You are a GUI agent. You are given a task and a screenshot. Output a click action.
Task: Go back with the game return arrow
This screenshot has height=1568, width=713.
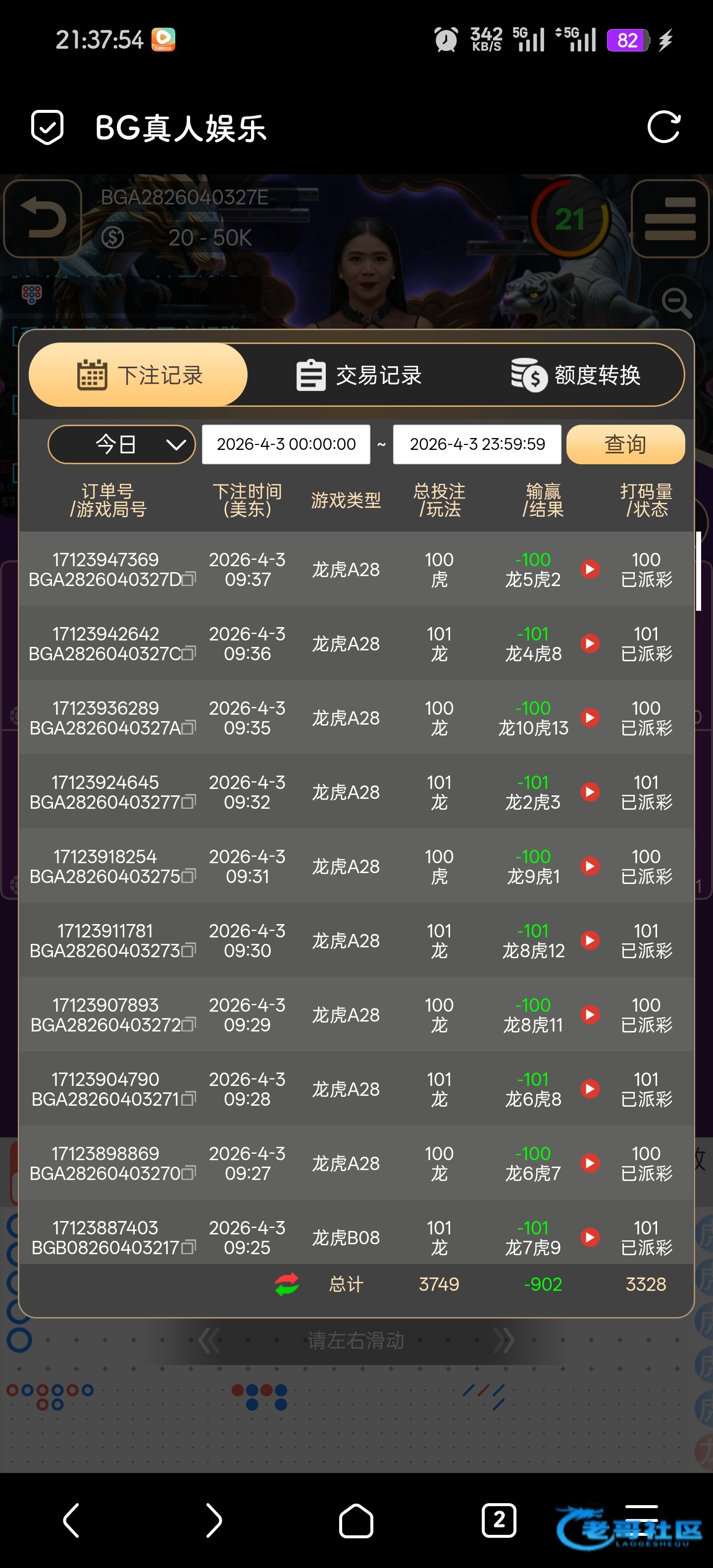(x=43, y=219)
